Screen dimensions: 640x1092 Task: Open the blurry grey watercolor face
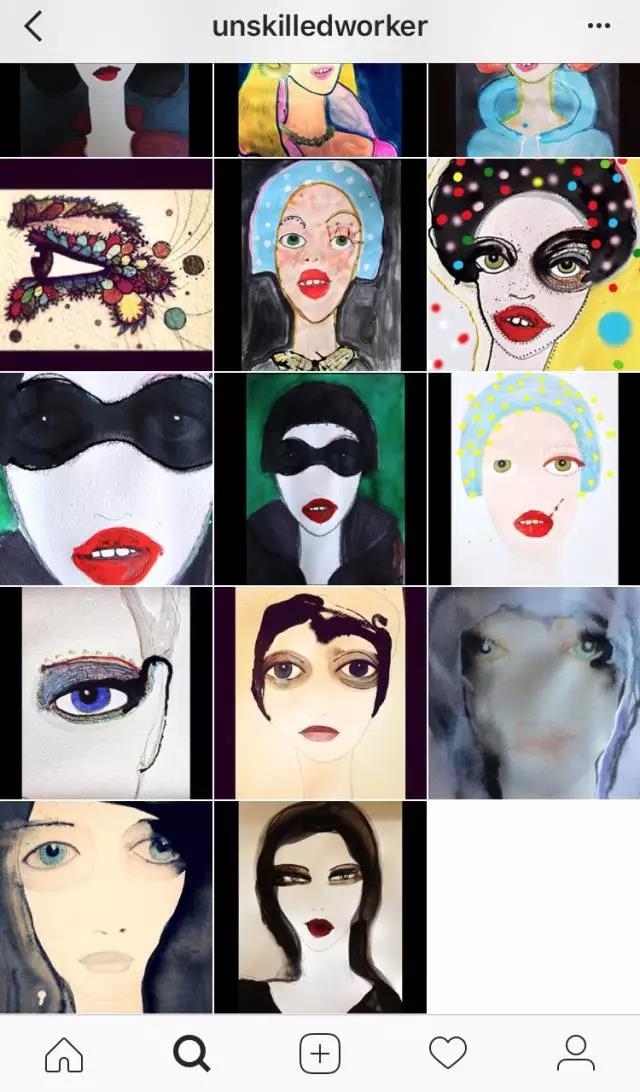coord(534,693)
